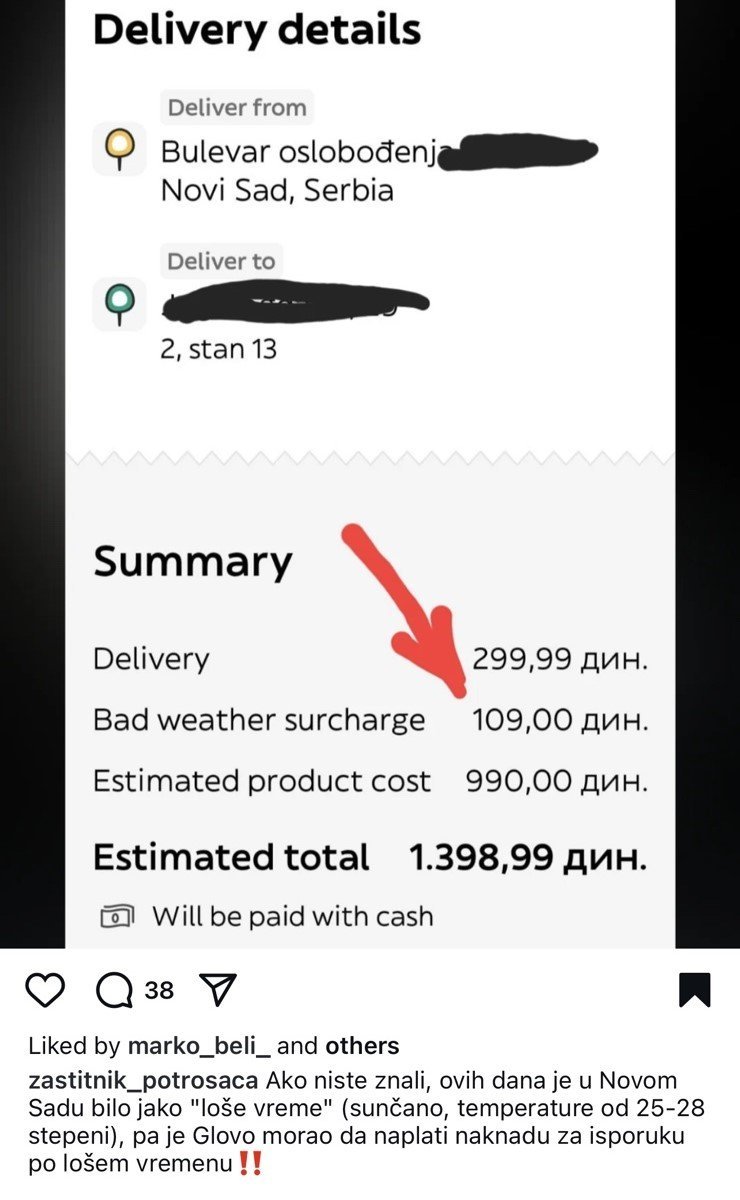Viewport: 740px width, 1200px height.
Task: Open the comments on this post
Action: (115, 990)
